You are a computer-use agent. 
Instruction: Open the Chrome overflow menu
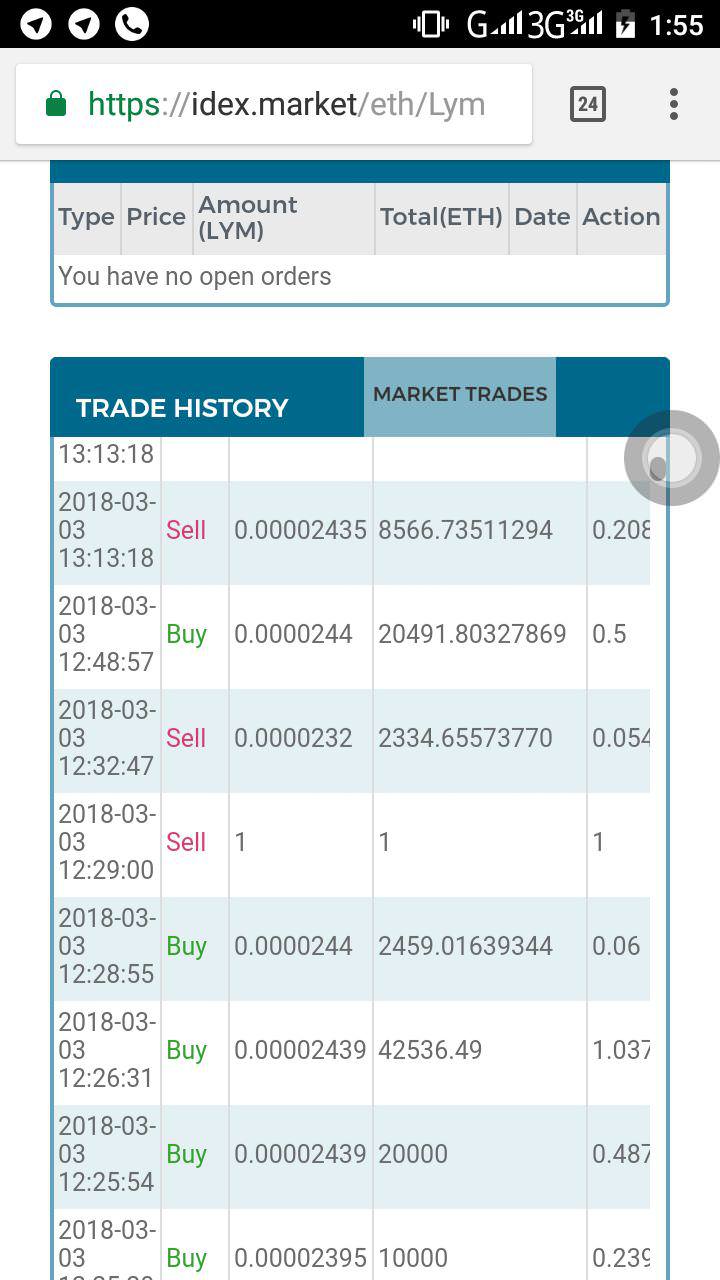(x=674, y=104)
